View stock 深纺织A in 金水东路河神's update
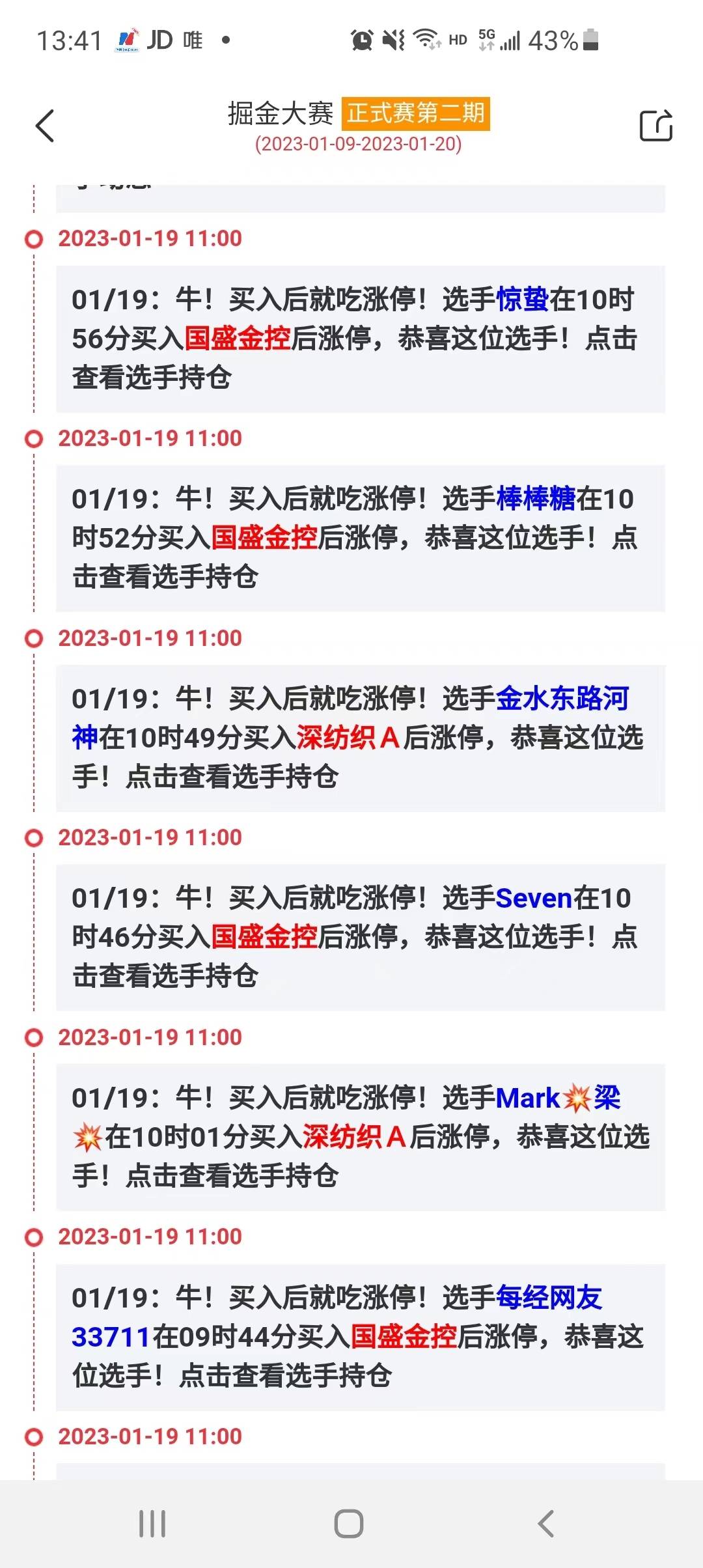 [348, 738]
